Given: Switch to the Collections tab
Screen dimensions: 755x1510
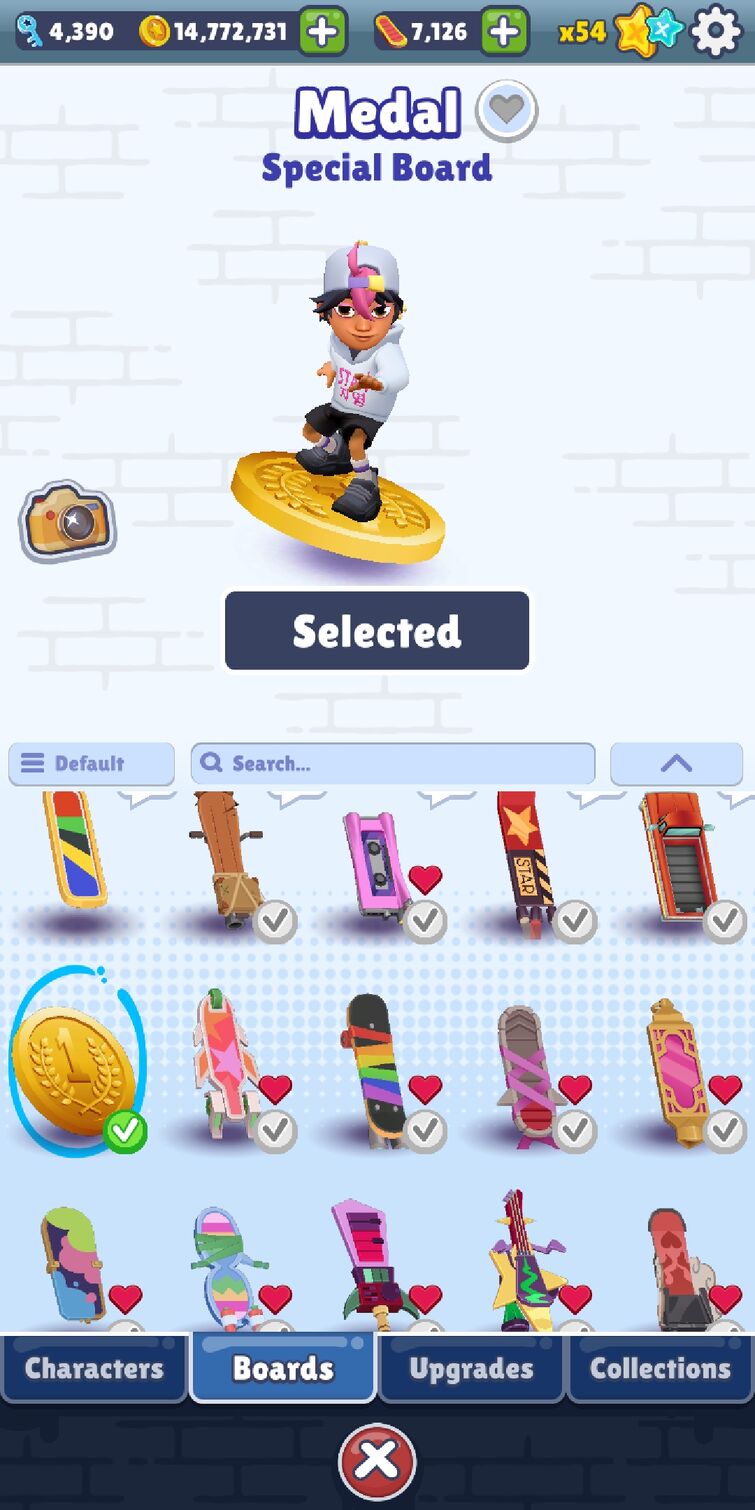Looking at the screenshot, I should (660, 1368).
